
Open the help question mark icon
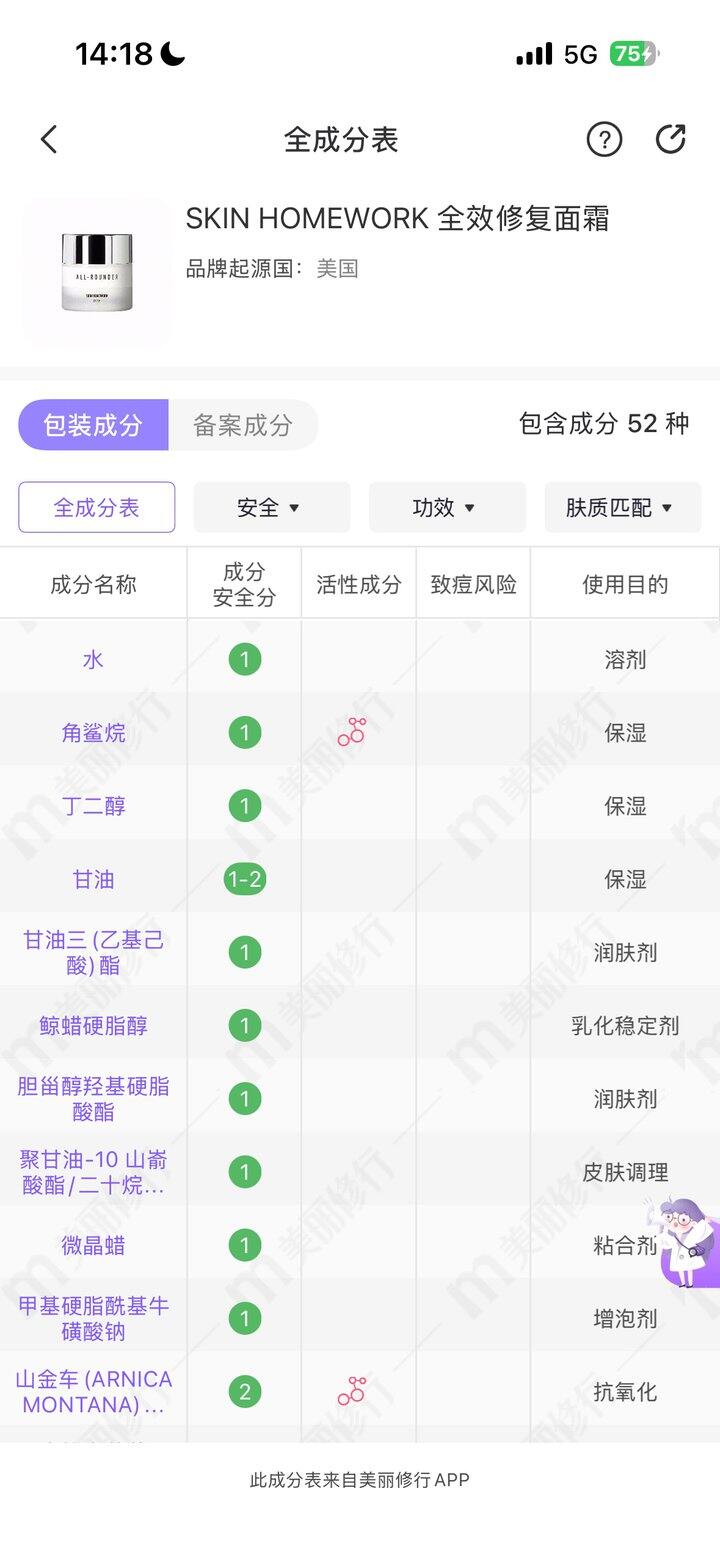coord(604,139)
